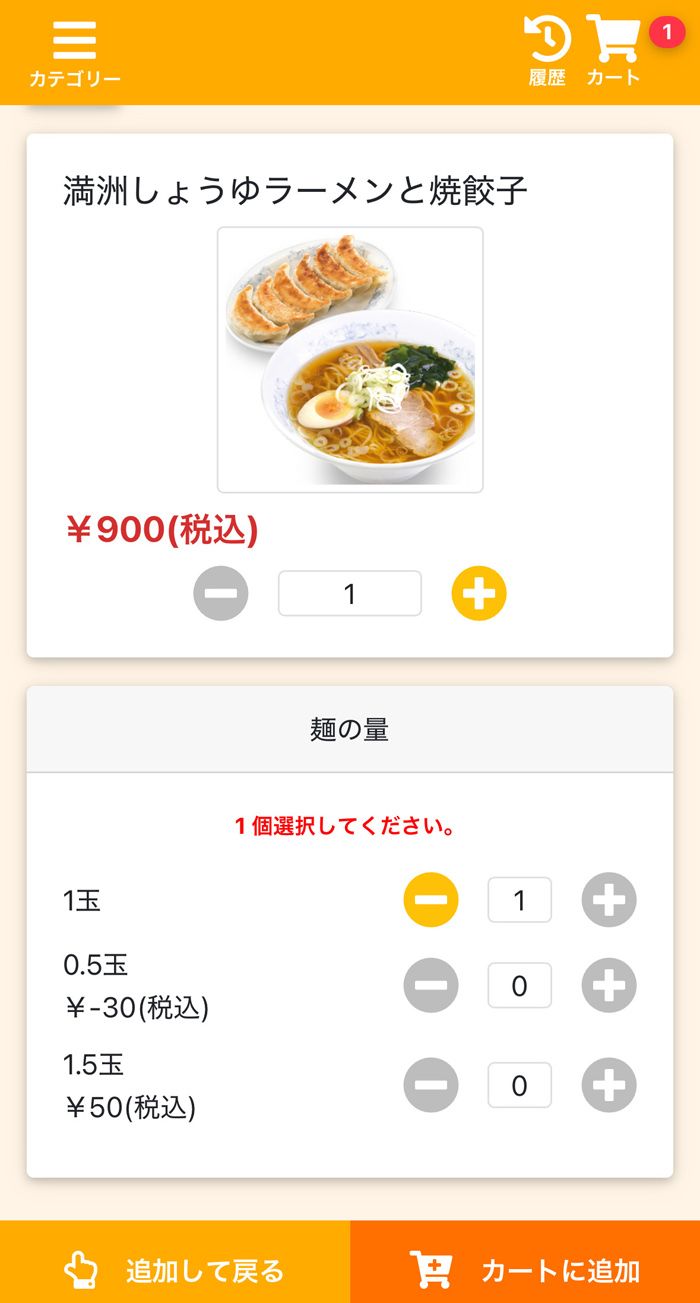Increase the ramen set quantity

click(479, 594)
